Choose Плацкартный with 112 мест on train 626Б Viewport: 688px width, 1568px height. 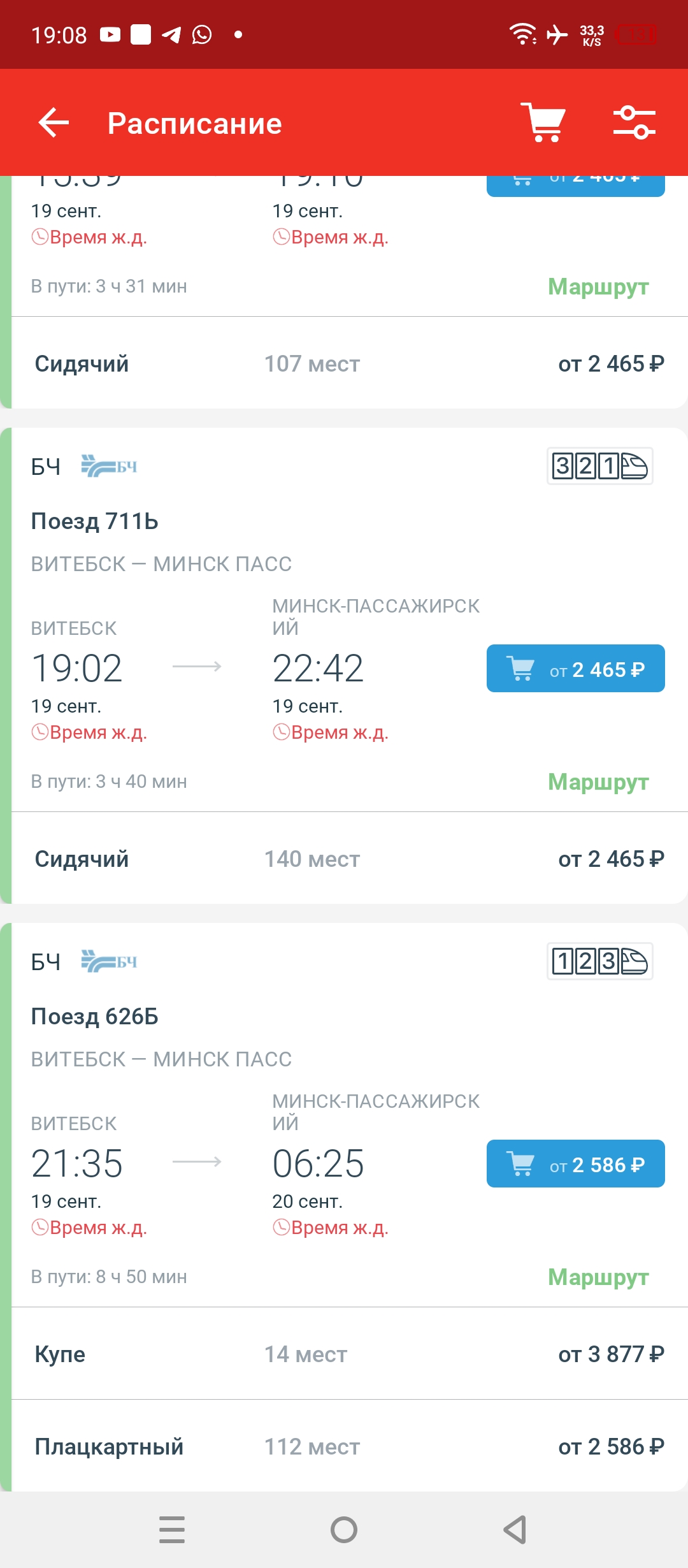349,1447
